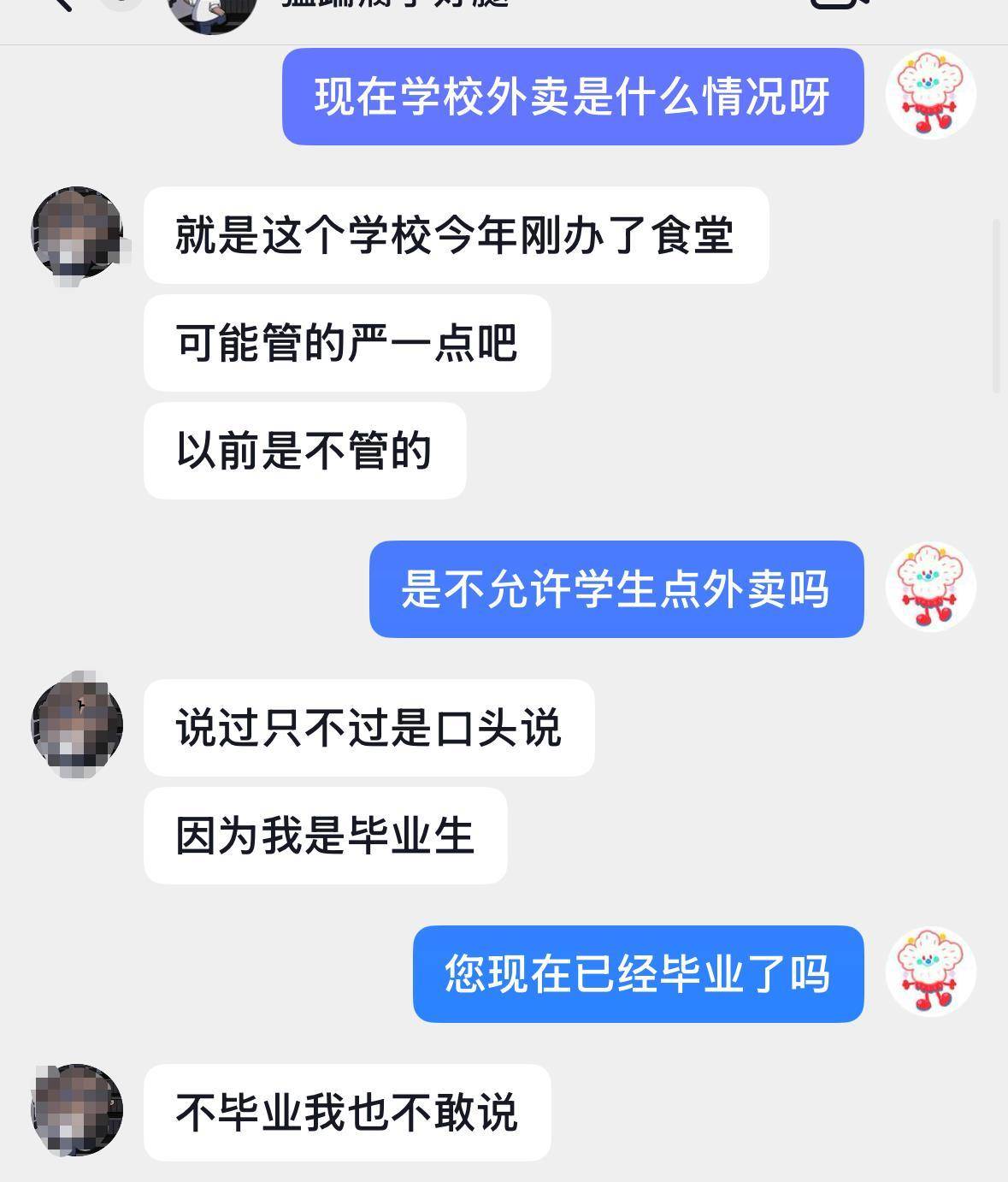Viewport: 1008px width, 1182px height.
Task: Tap the reply '以前是不管的'
Action: click(x=307, y=452)
